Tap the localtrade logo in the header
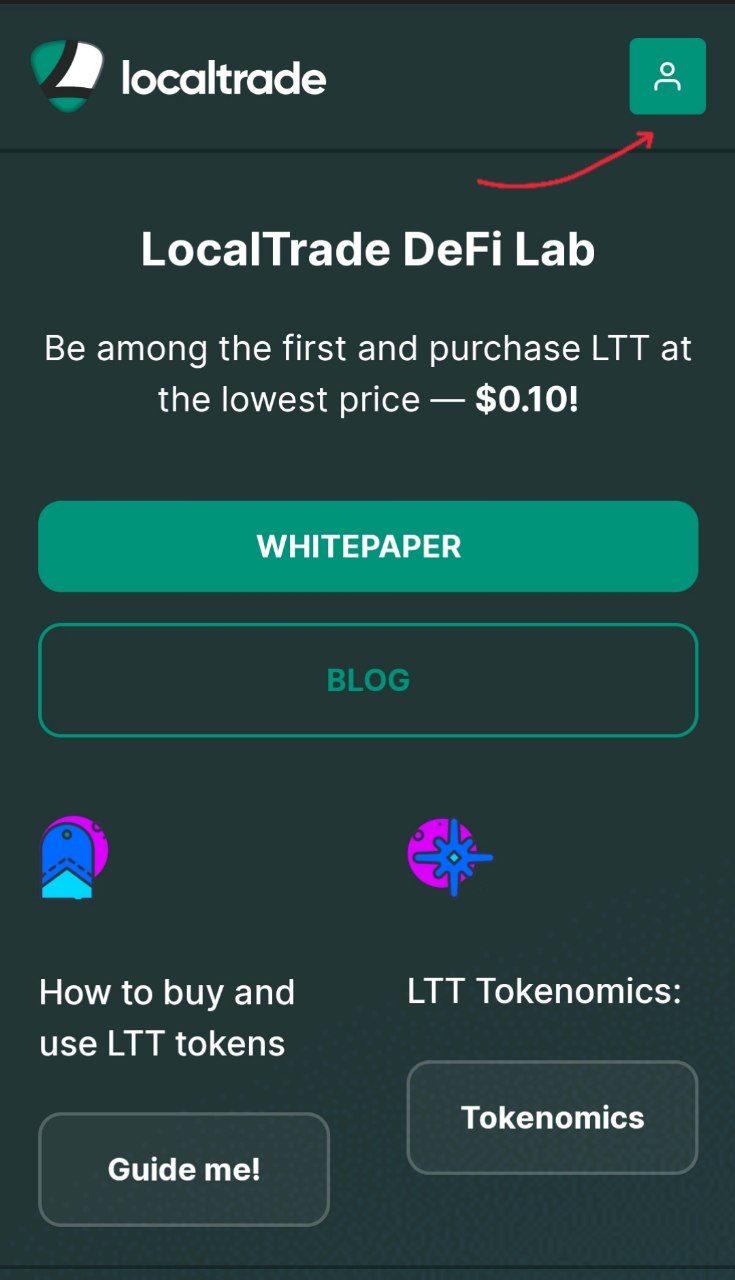 click(x=179, y=77)
